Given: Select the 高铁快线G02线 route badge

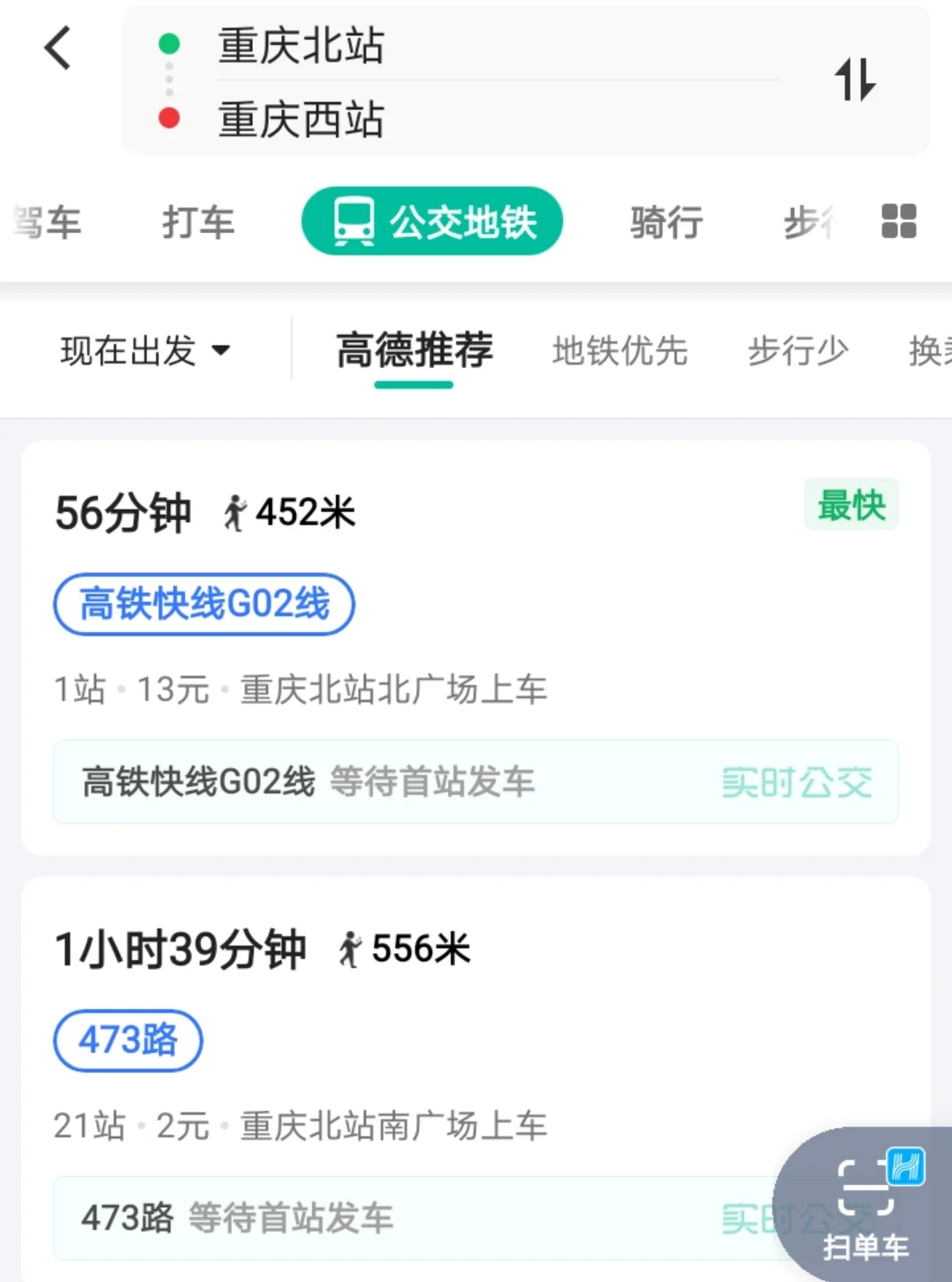Looking at the screenshot, I should coord(204,604).
